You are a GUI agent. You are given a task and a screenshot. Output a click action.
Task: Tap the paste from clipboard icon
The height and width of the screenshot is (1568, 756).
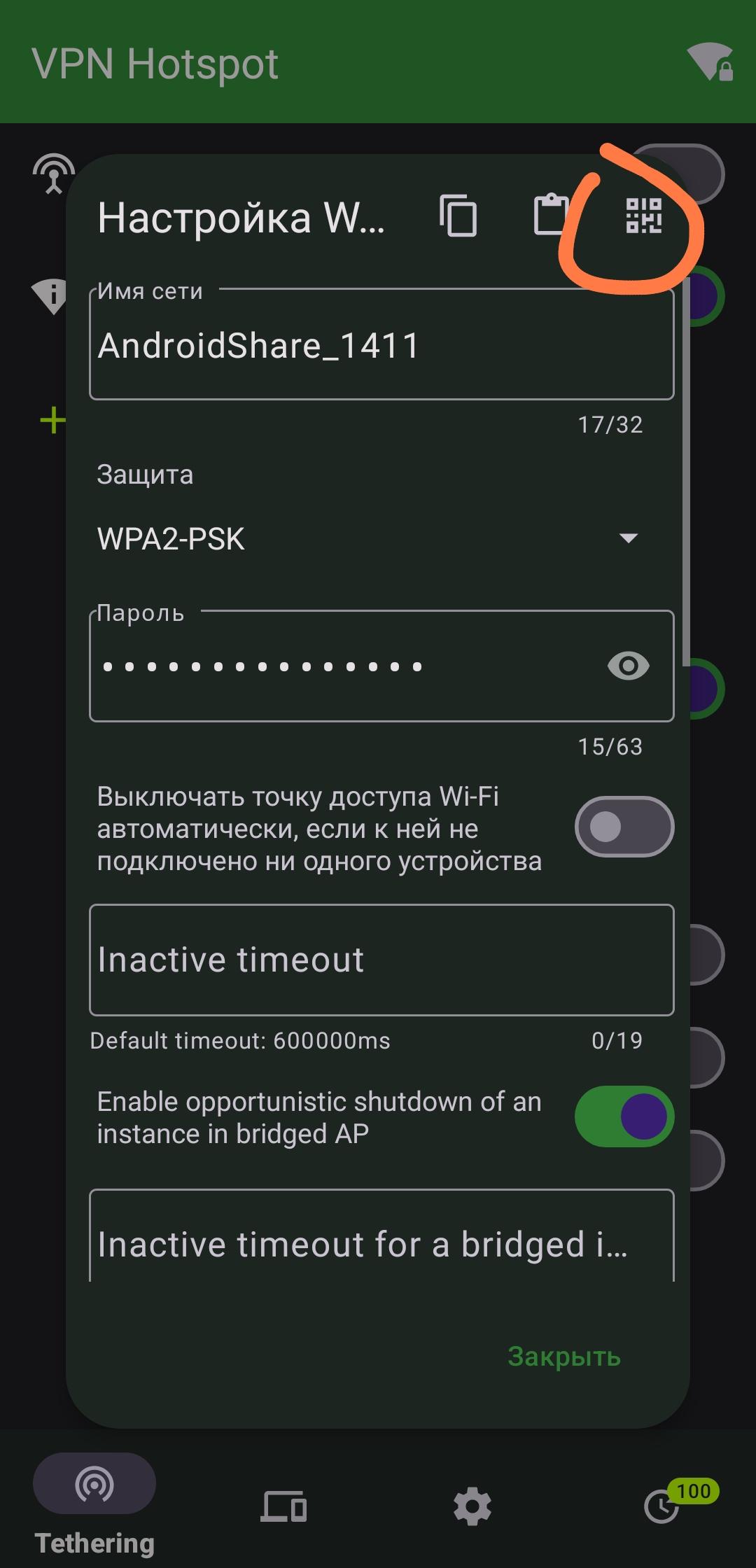tap(552, 214)
